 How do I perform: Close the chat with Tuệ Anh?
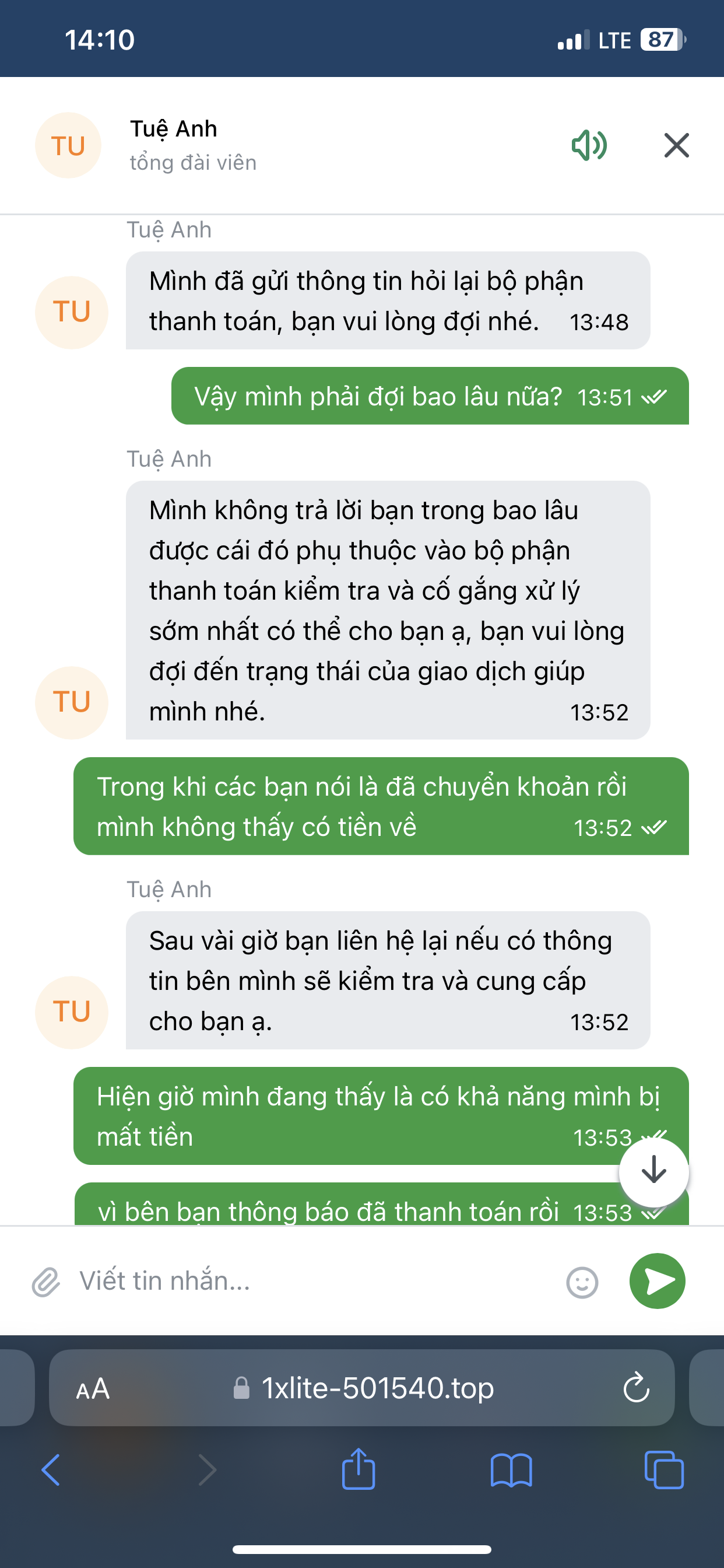[x=676, y=145]
